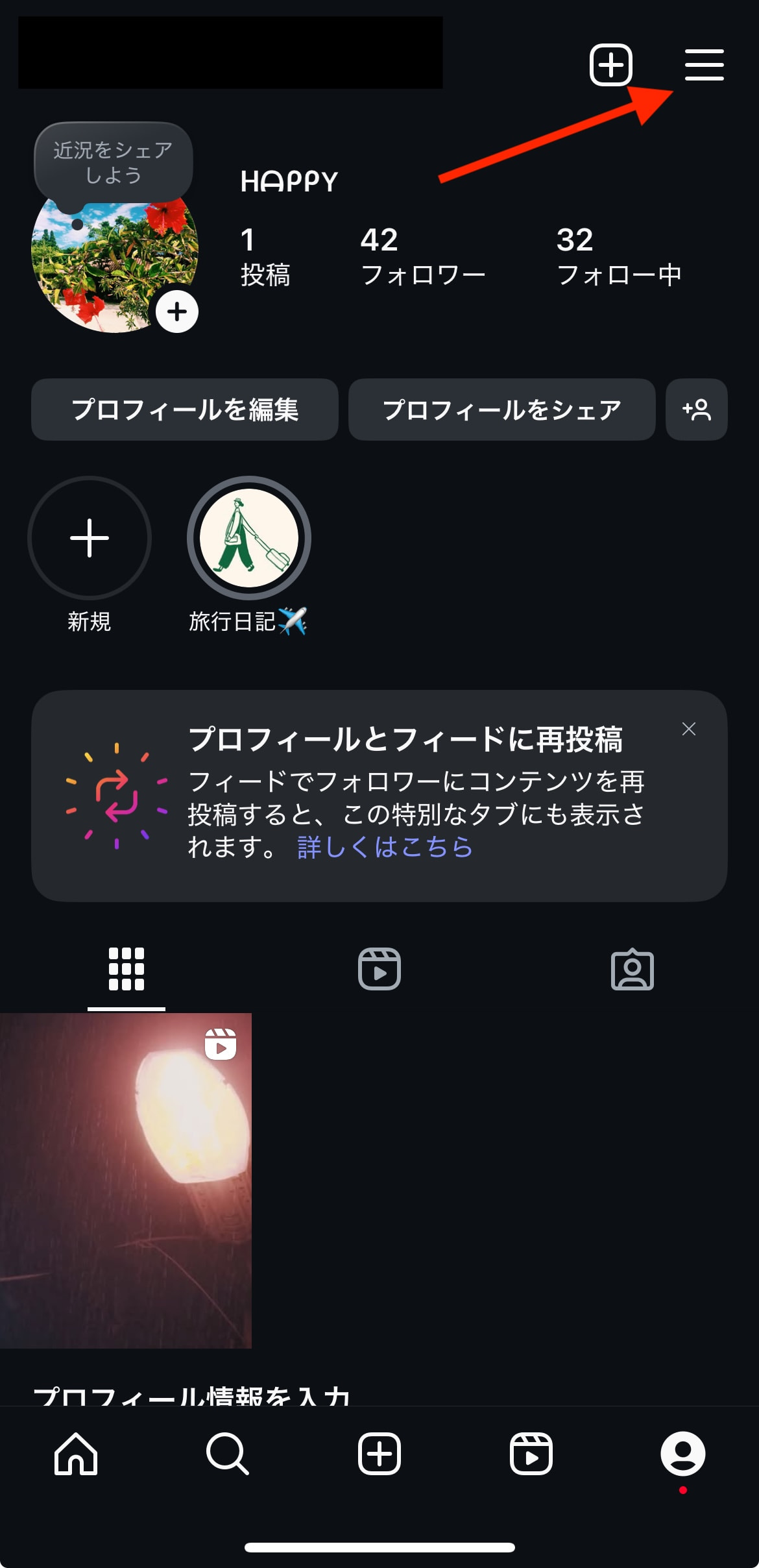Tap プロフィールを編集 button
This screenshot has height=1568, width=759.
coord(184,410)
